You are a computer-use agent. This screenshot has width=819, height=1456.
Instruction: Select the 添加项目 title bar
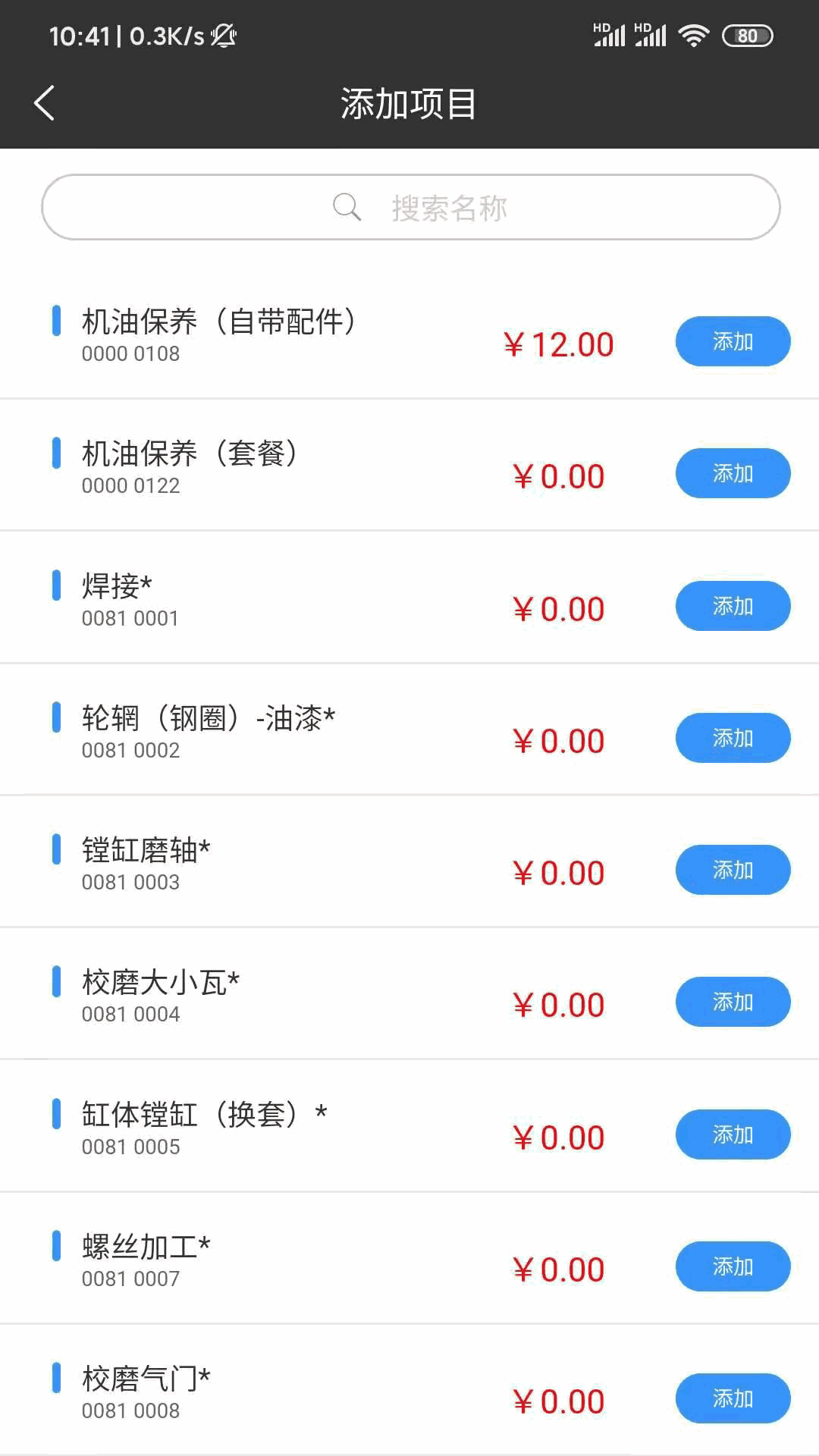coord(409,105)
